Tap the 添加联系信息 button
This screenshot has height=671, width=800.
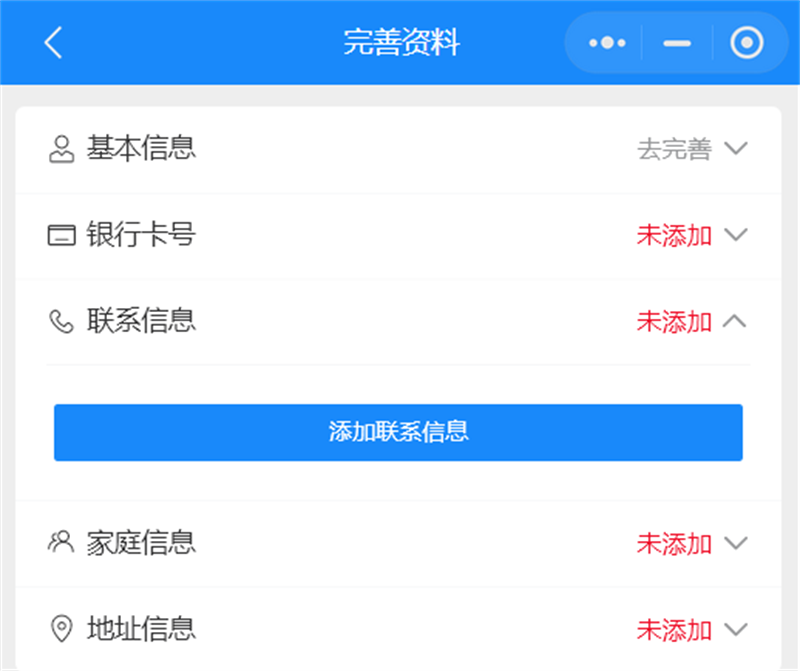(398, 432)
